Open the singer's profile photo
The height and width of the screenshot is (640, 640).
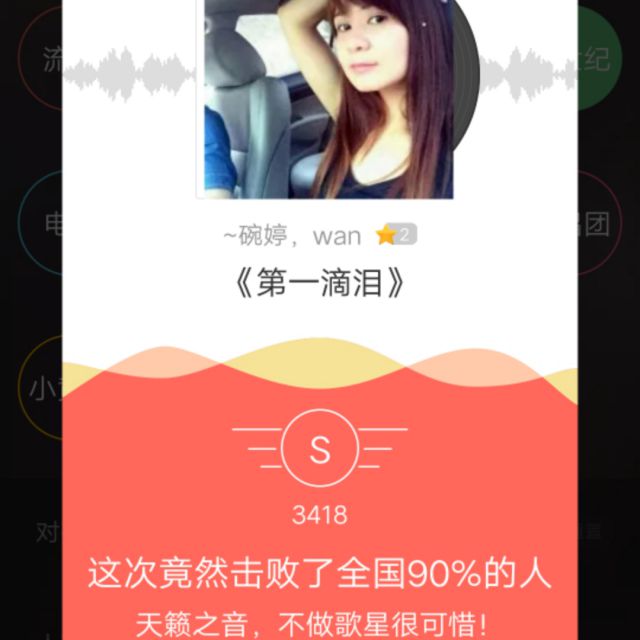click(x=329, y=97)
